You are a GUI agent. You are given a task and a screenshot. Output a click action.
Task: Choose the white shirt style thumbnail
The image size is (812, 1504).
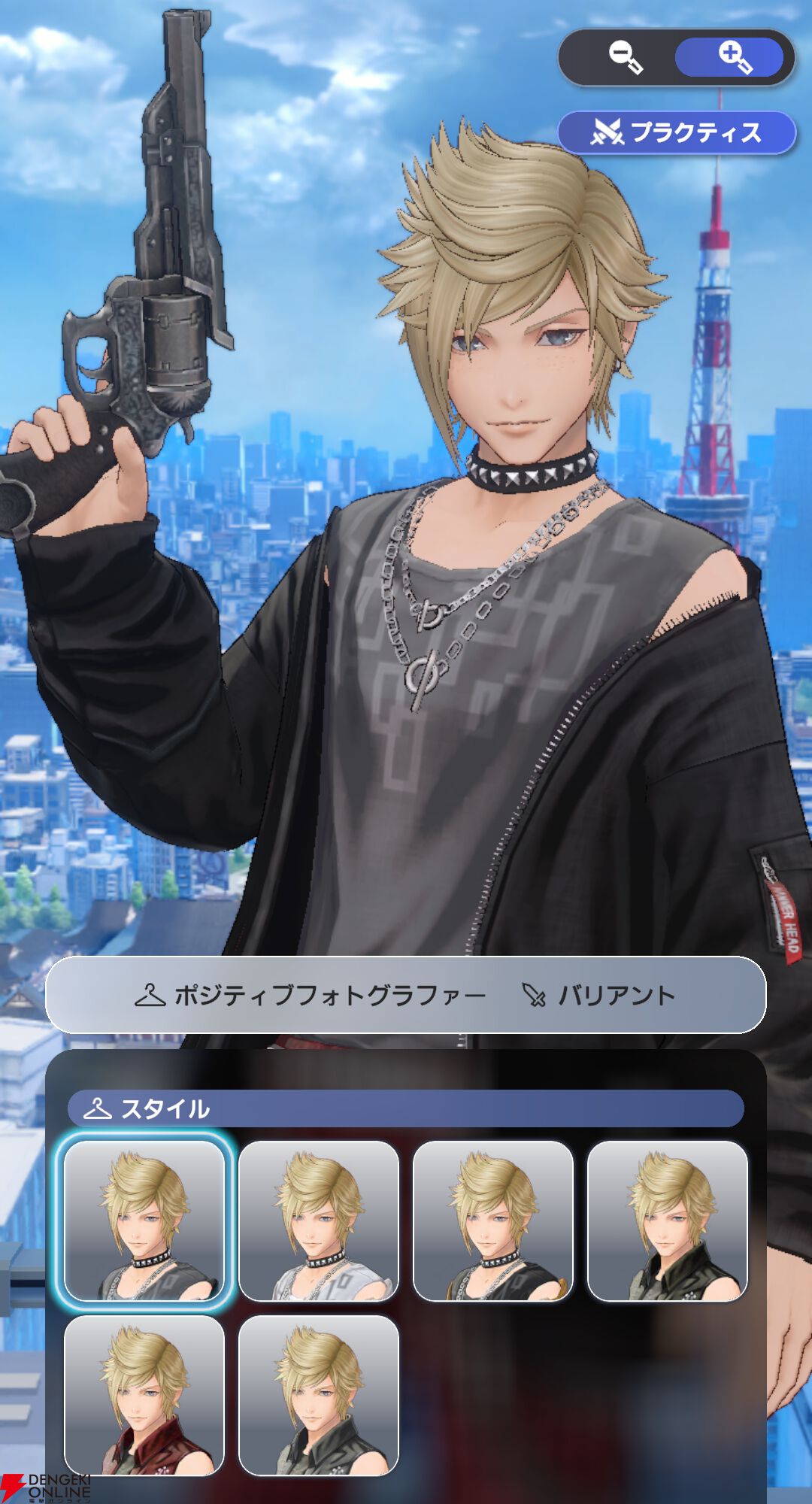point(319,1220)
